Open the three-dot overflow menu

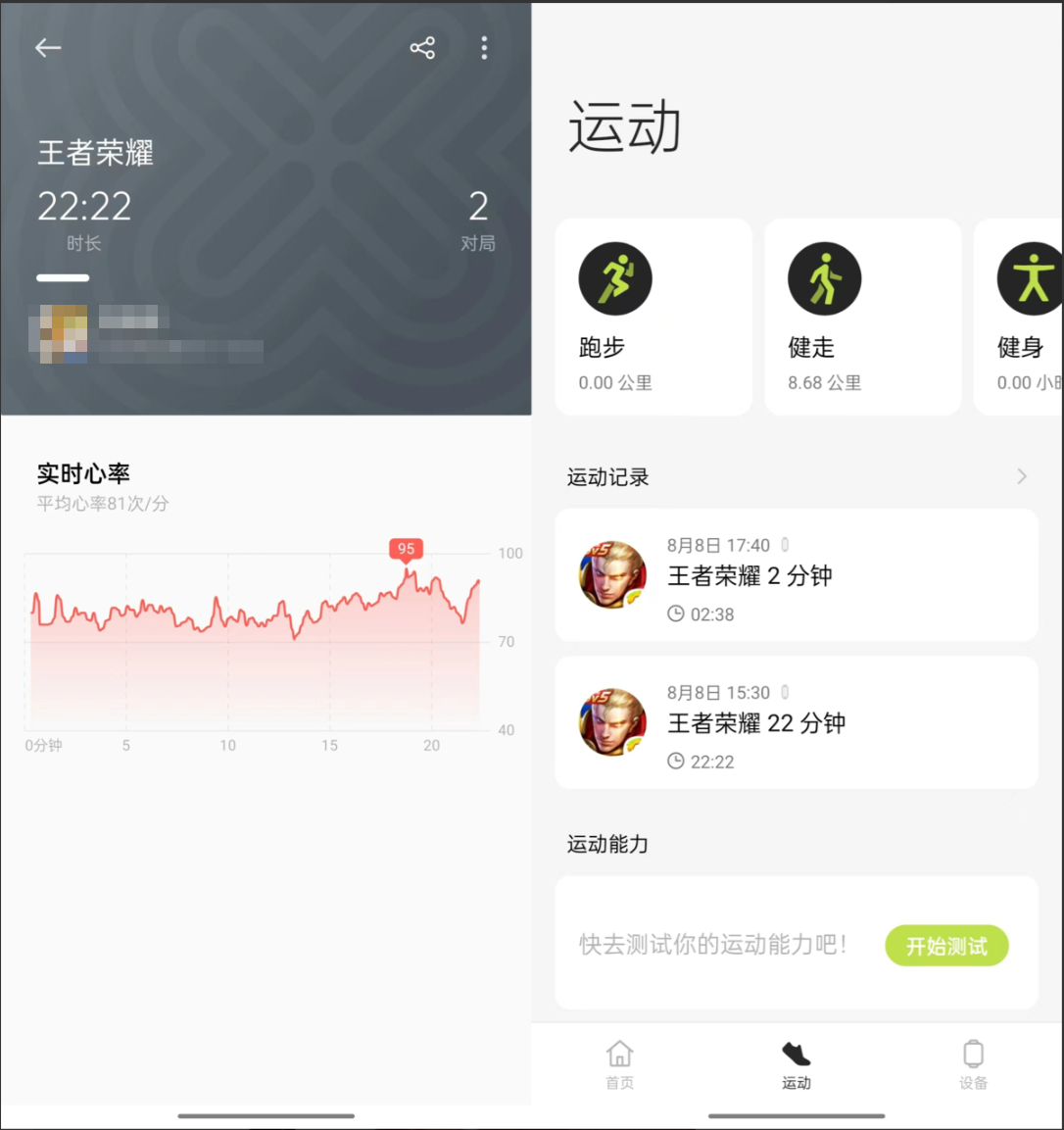[x=484, y=47]
